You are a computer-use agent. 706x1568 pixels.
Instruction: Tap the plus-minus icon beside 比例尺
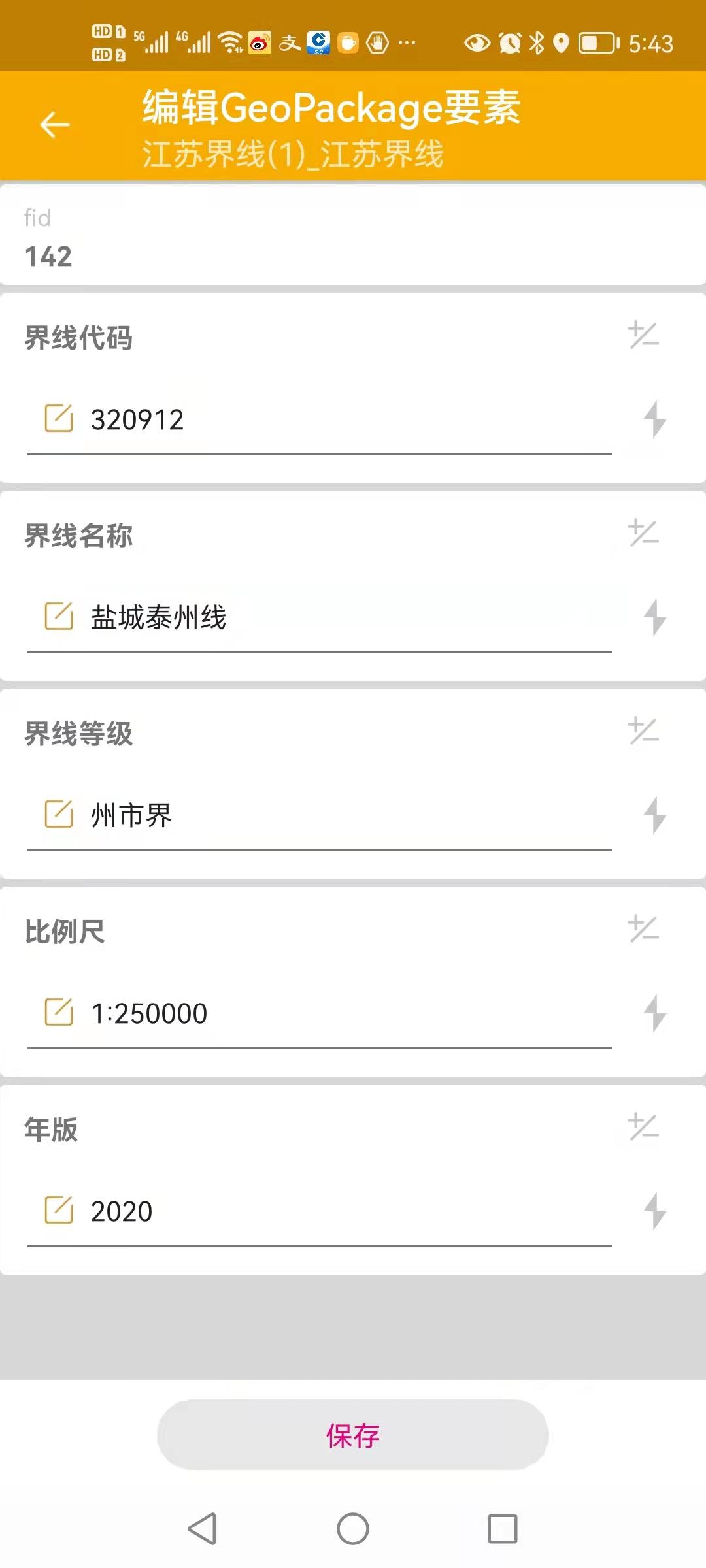tap(643, 929)
